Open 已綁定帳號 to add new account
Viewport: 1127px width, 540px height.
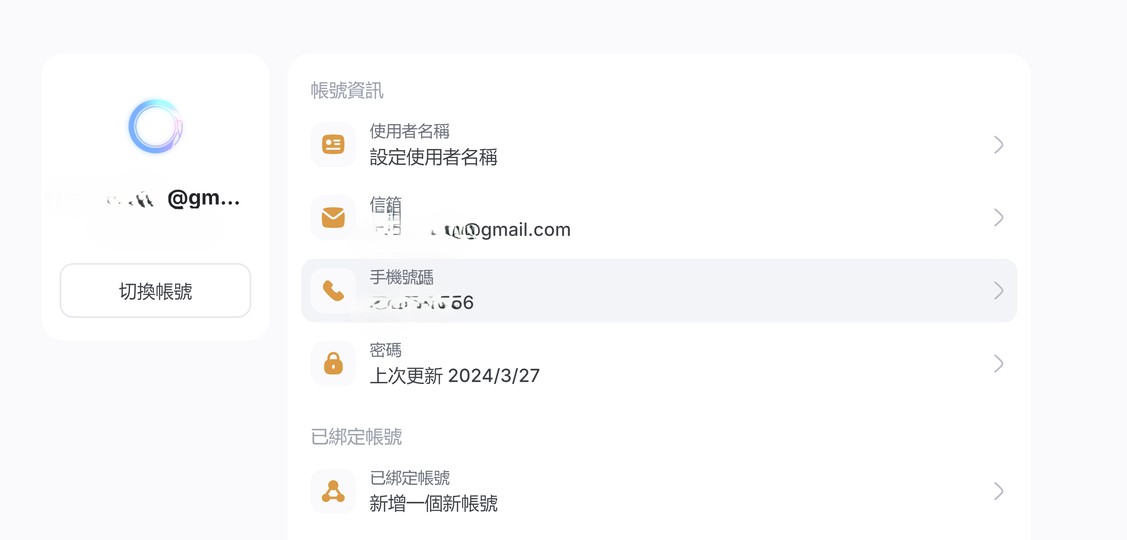pos(658,491)
